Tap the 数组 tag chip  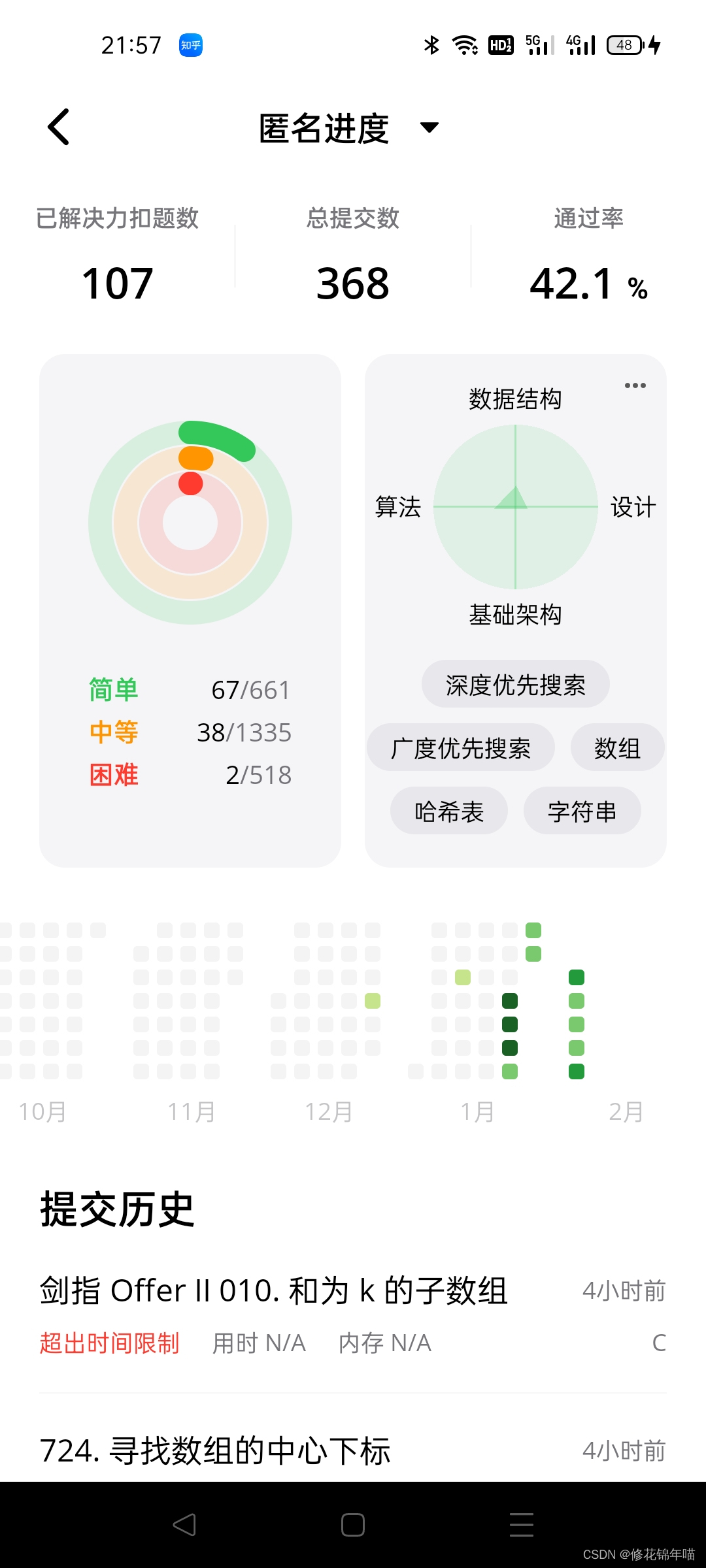point(617,748)
